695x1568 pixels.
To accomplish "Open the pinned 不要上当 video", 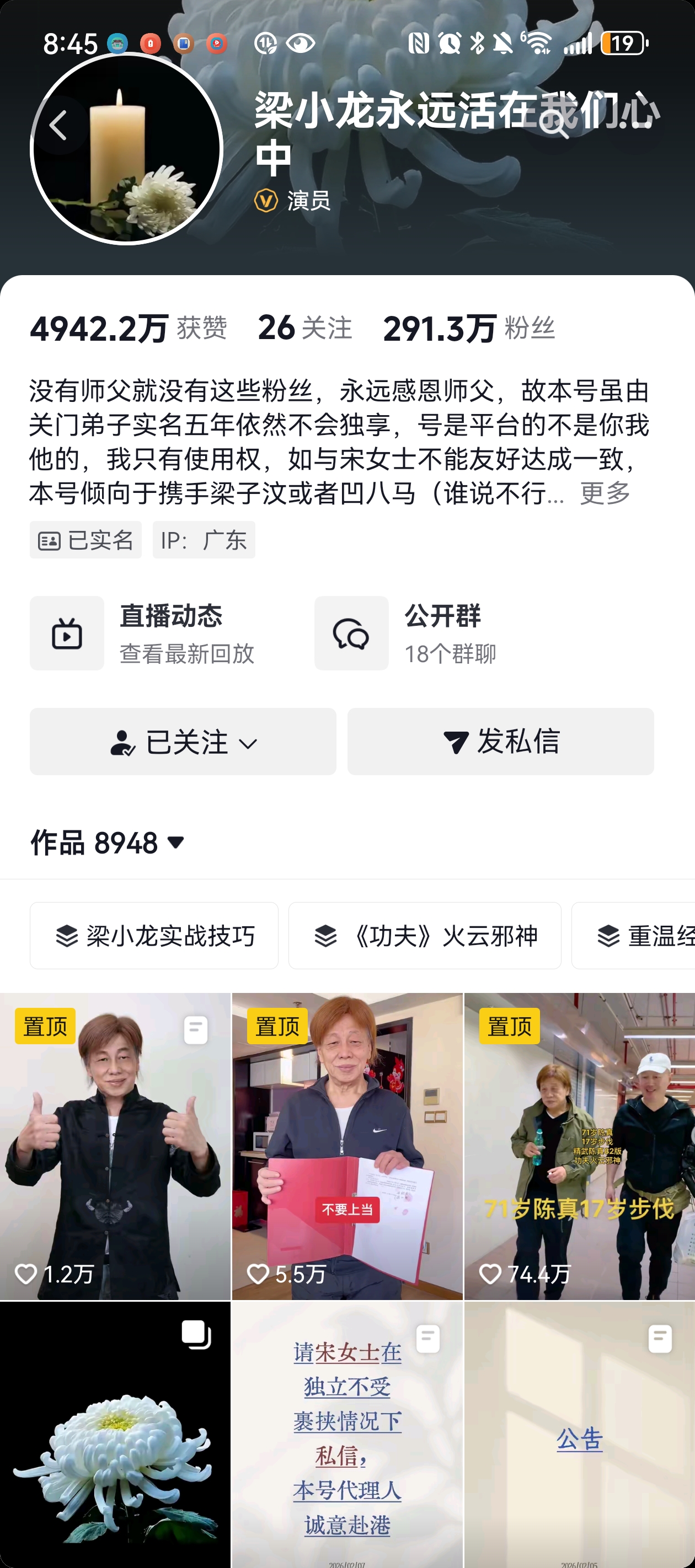I will click(x=347, y=1146).
